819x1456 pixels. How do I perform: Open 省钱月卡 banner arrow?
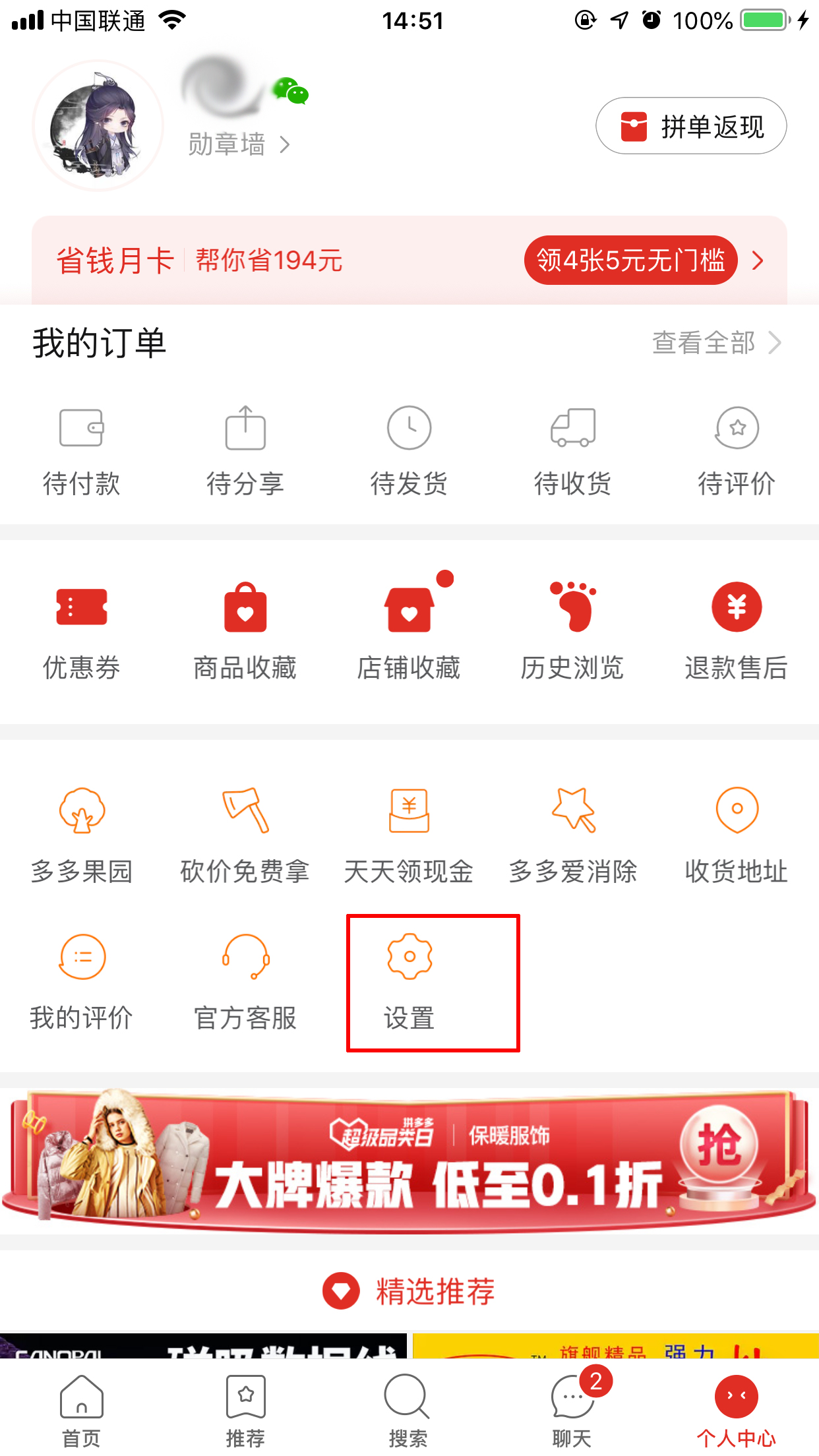[x=757, y=260]
